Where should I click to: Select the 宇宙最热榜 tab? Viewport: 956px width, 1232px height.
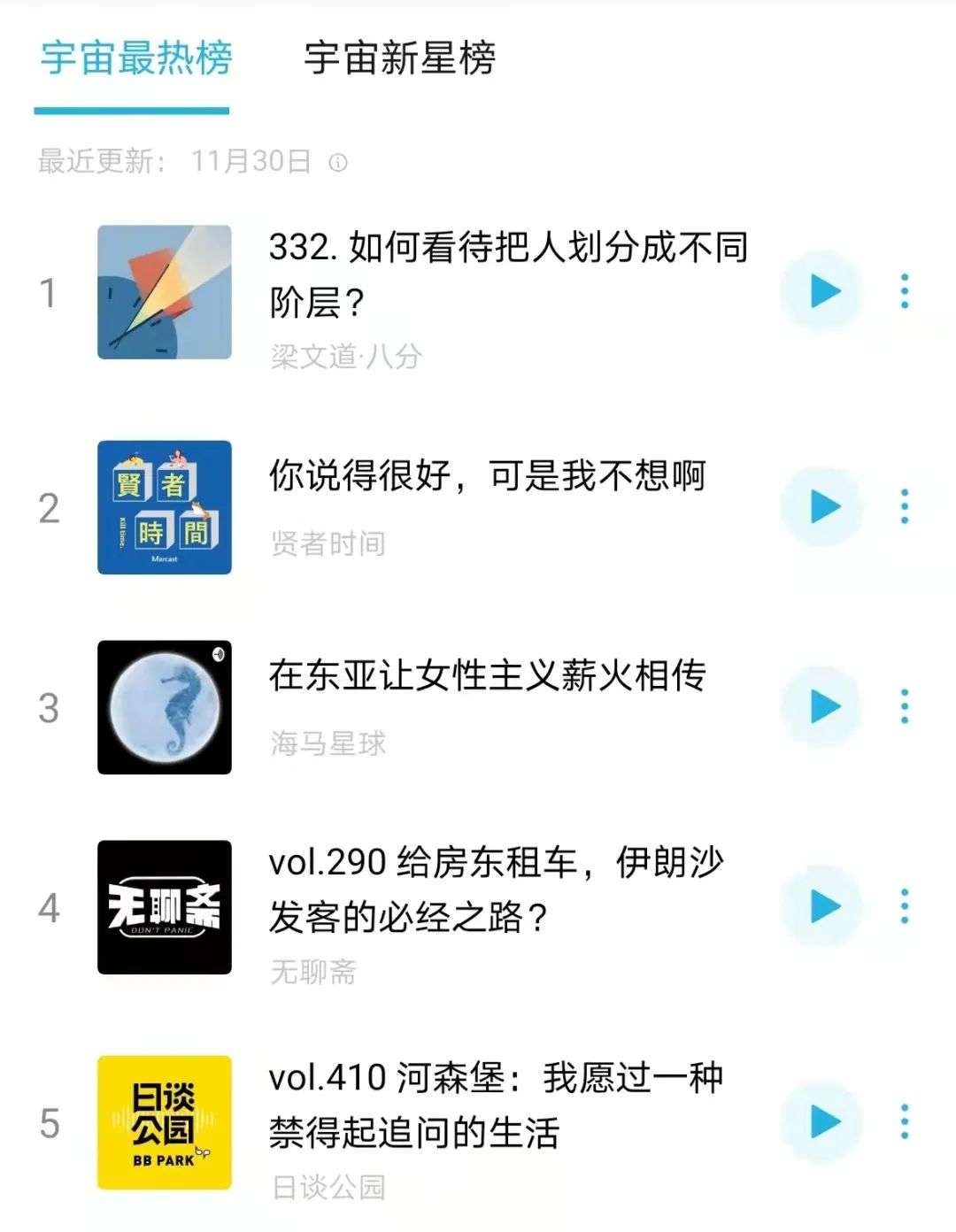click(x=135, y=59)
